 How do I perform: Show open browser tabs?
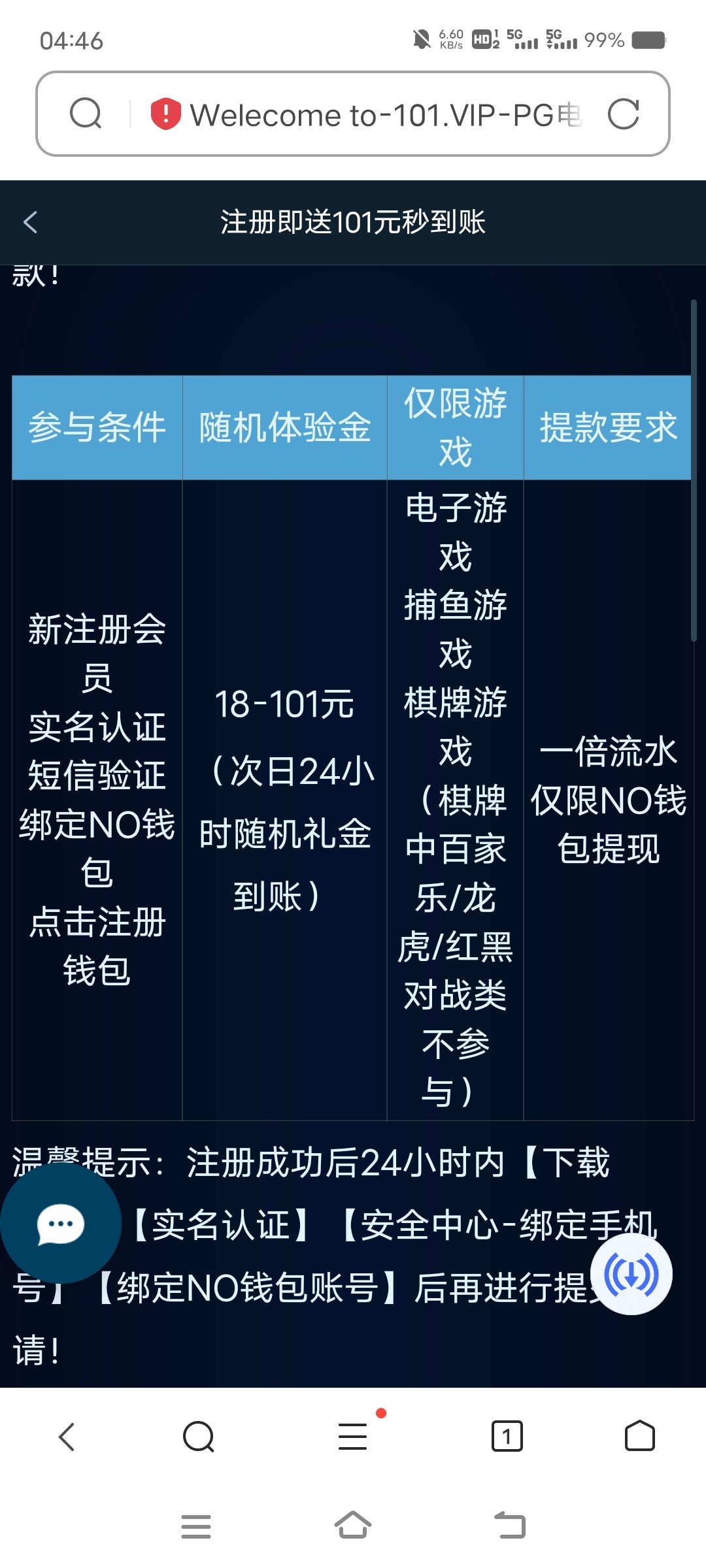[x=507, y=1437]
